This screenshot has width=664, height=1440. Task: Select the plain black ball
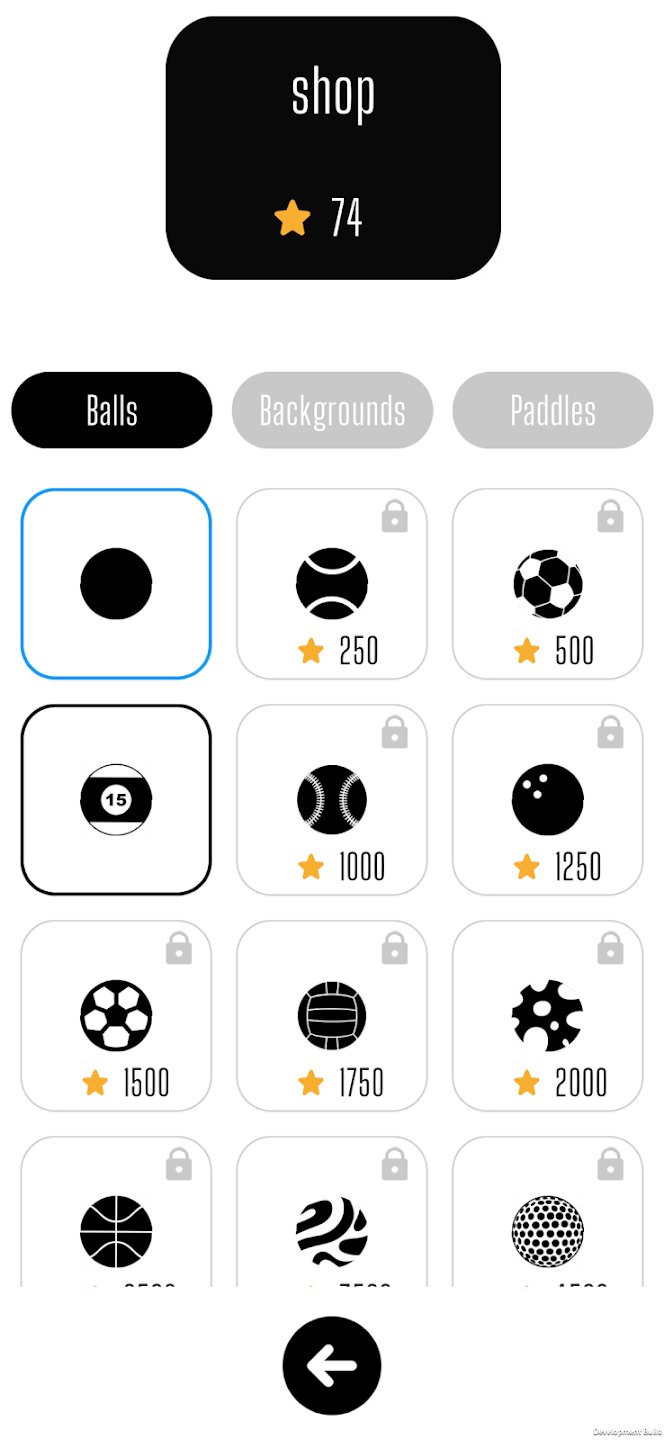point(116,584)
